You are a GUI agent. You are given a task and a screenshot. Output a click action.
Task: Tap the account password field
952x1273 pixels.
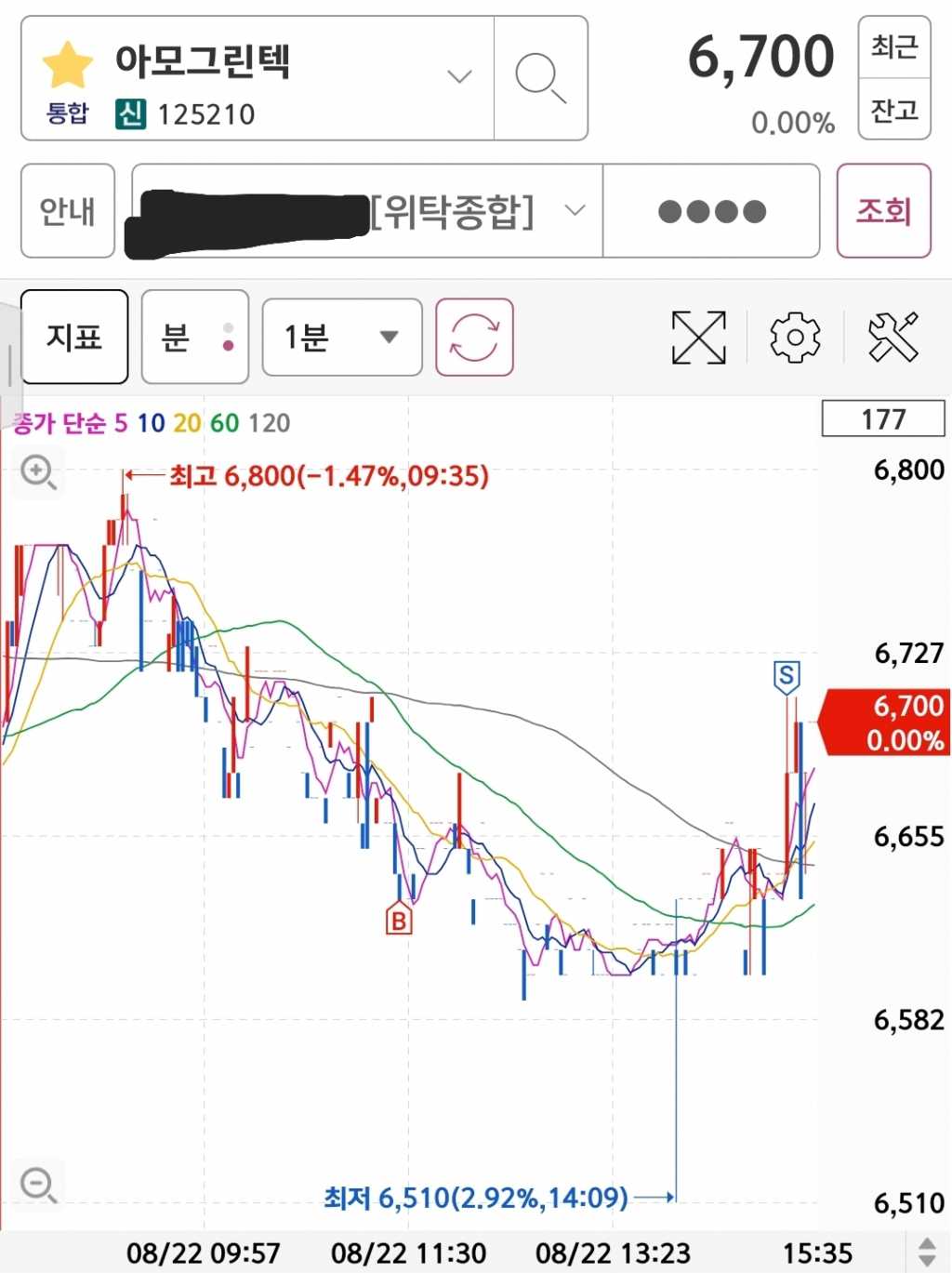click(711, 211)
